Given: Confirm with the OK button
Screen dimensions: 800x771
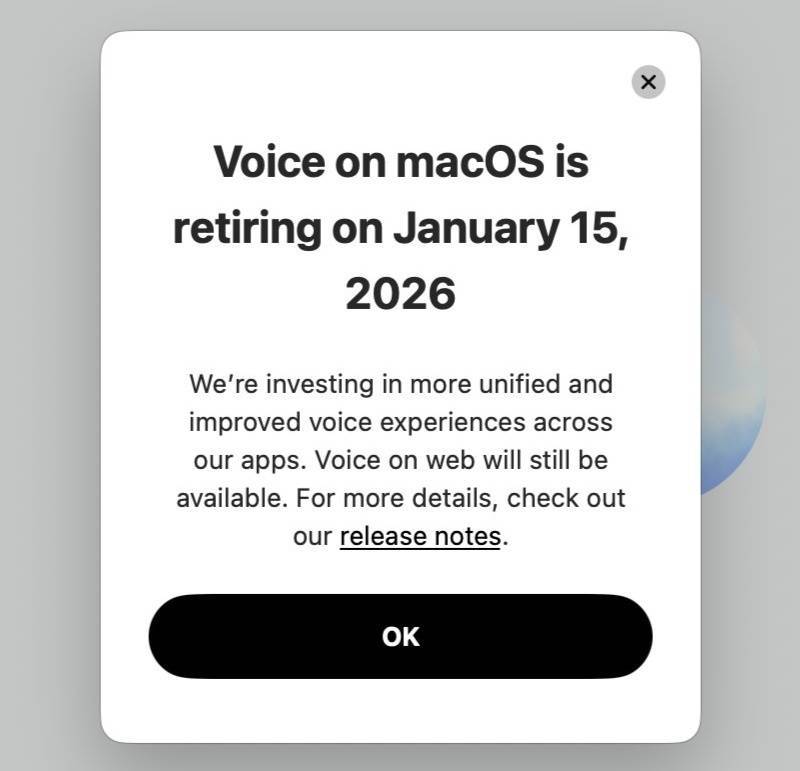Looking at the screenshot, I should 400,637.
